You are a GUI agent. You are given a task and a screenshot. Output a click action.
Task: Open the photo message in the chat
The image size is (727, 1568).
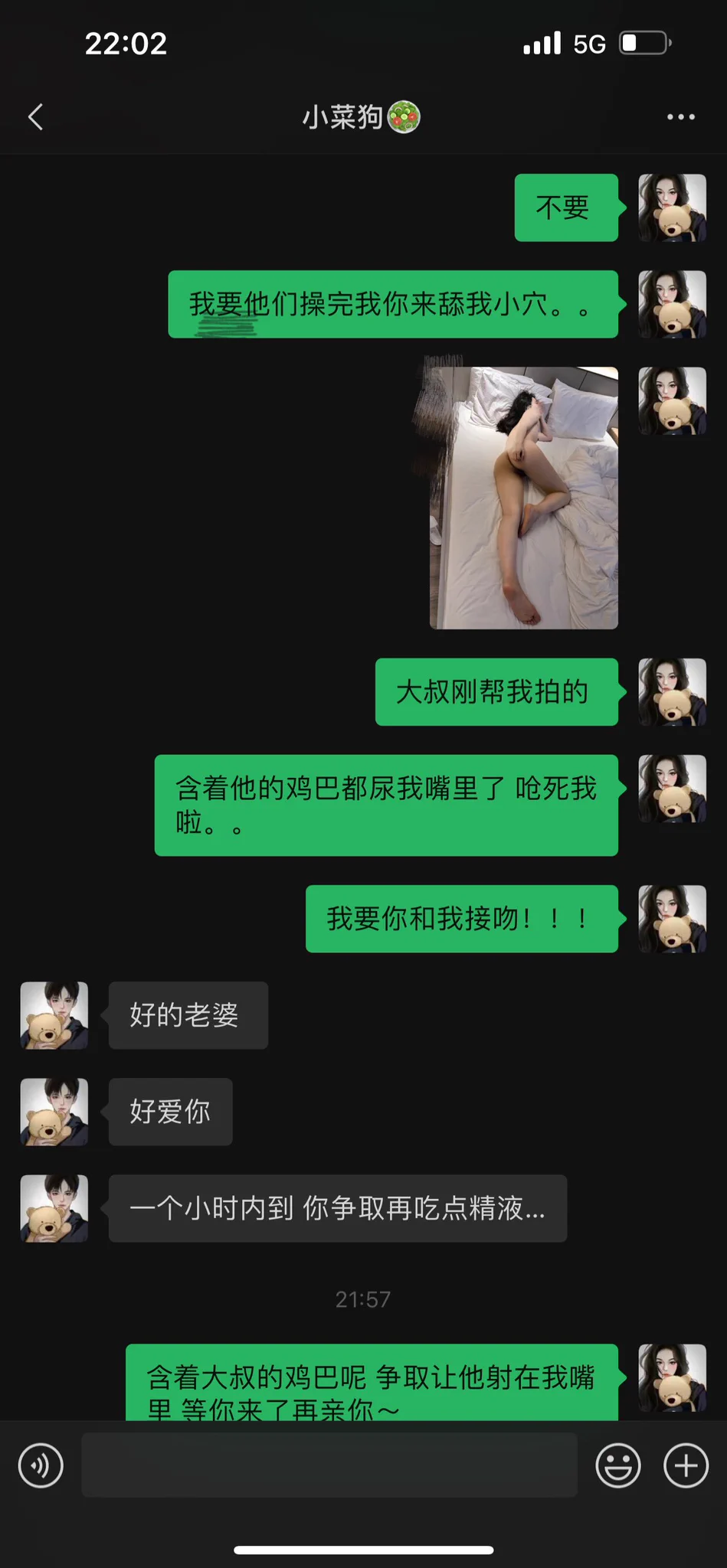(x=524, y=498)
